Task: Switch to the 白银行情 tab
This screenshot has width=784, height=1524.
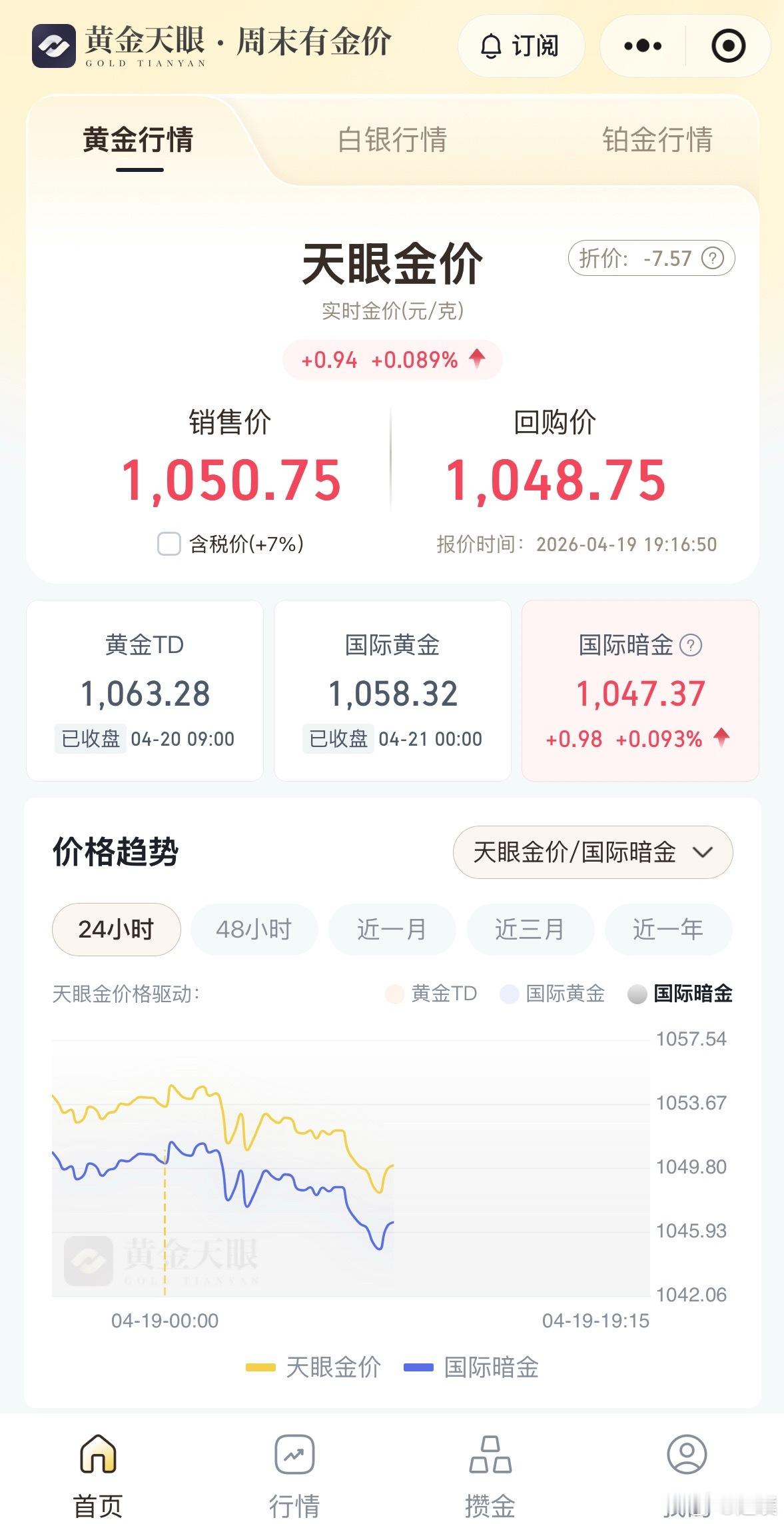Action: point(392,141)
